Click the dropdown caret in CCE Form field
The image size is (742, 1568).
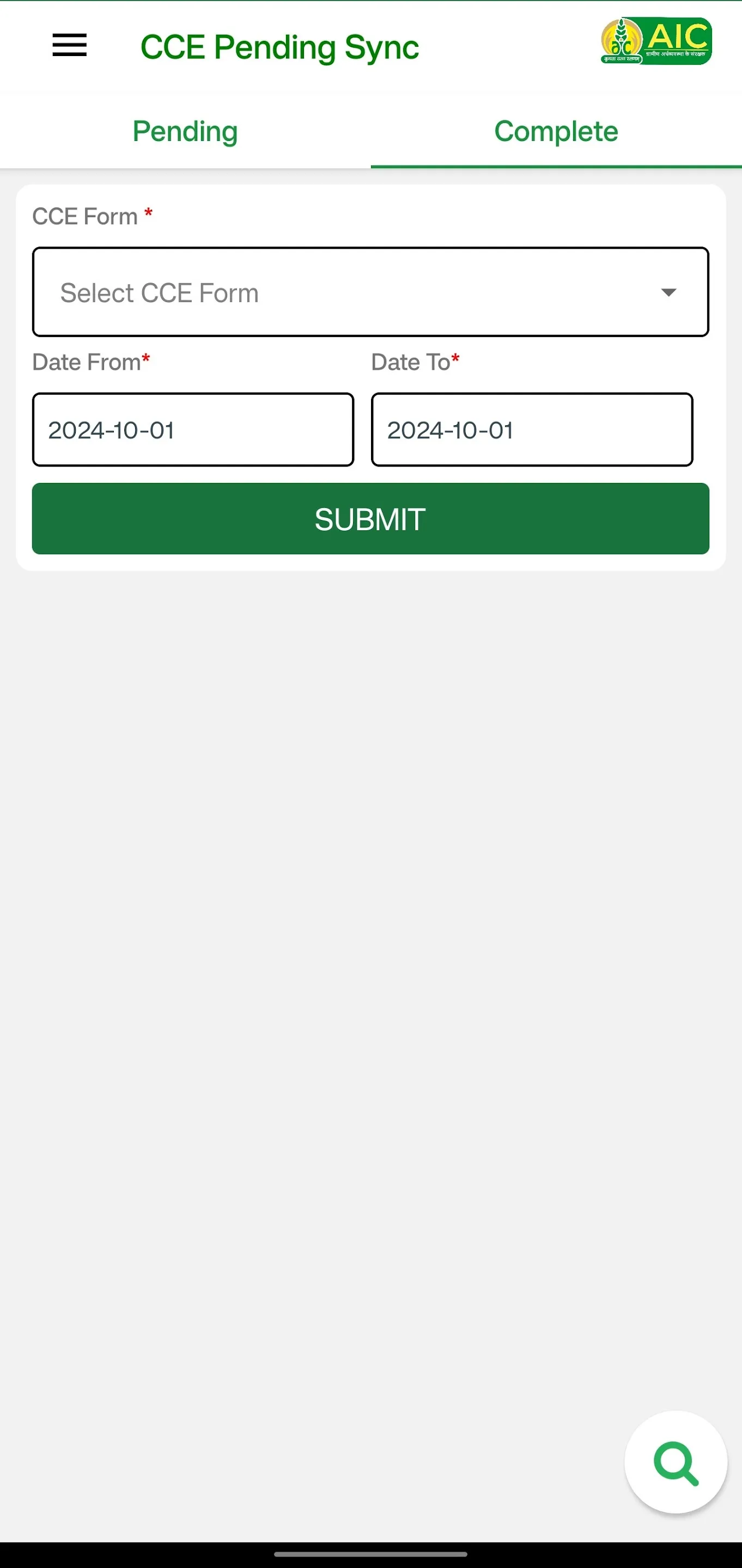[x=670, y=292]
